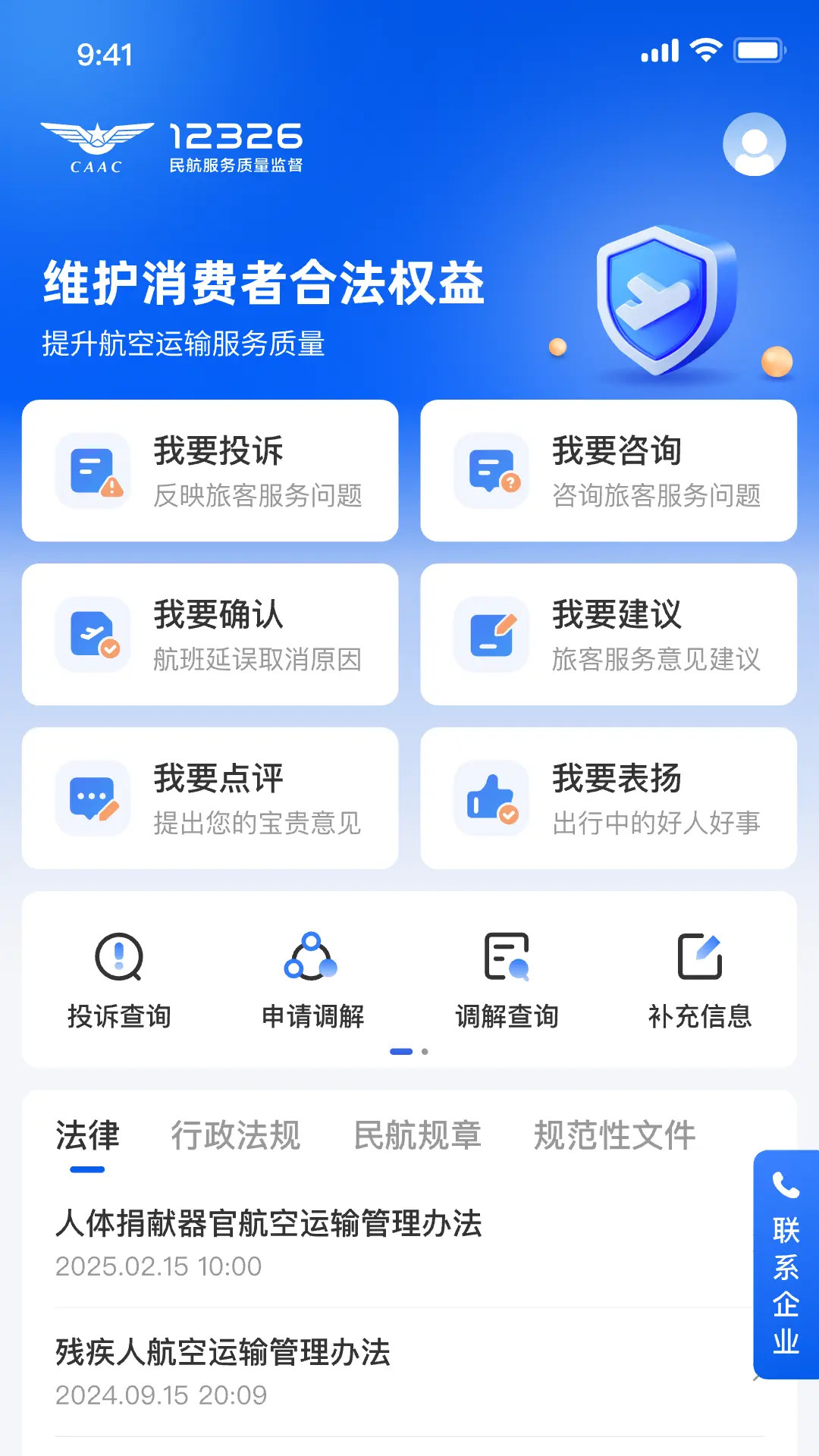819x1456 pixels.
Task: Switch to the 行政法规 tab
Action: [235, 1135]
